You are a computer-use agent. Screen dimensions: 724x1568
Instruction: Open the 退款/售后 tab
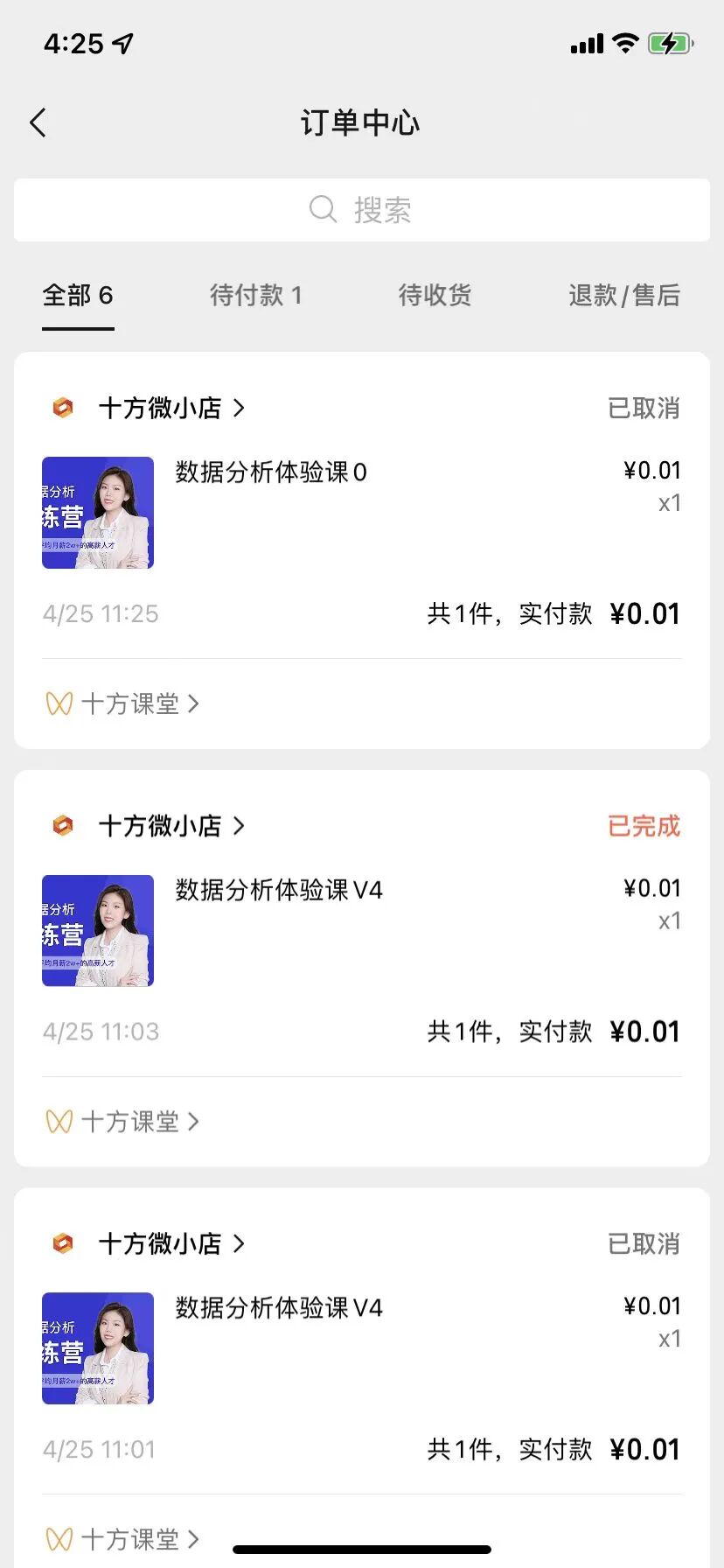pyautogui.click(x=624, y=296)
